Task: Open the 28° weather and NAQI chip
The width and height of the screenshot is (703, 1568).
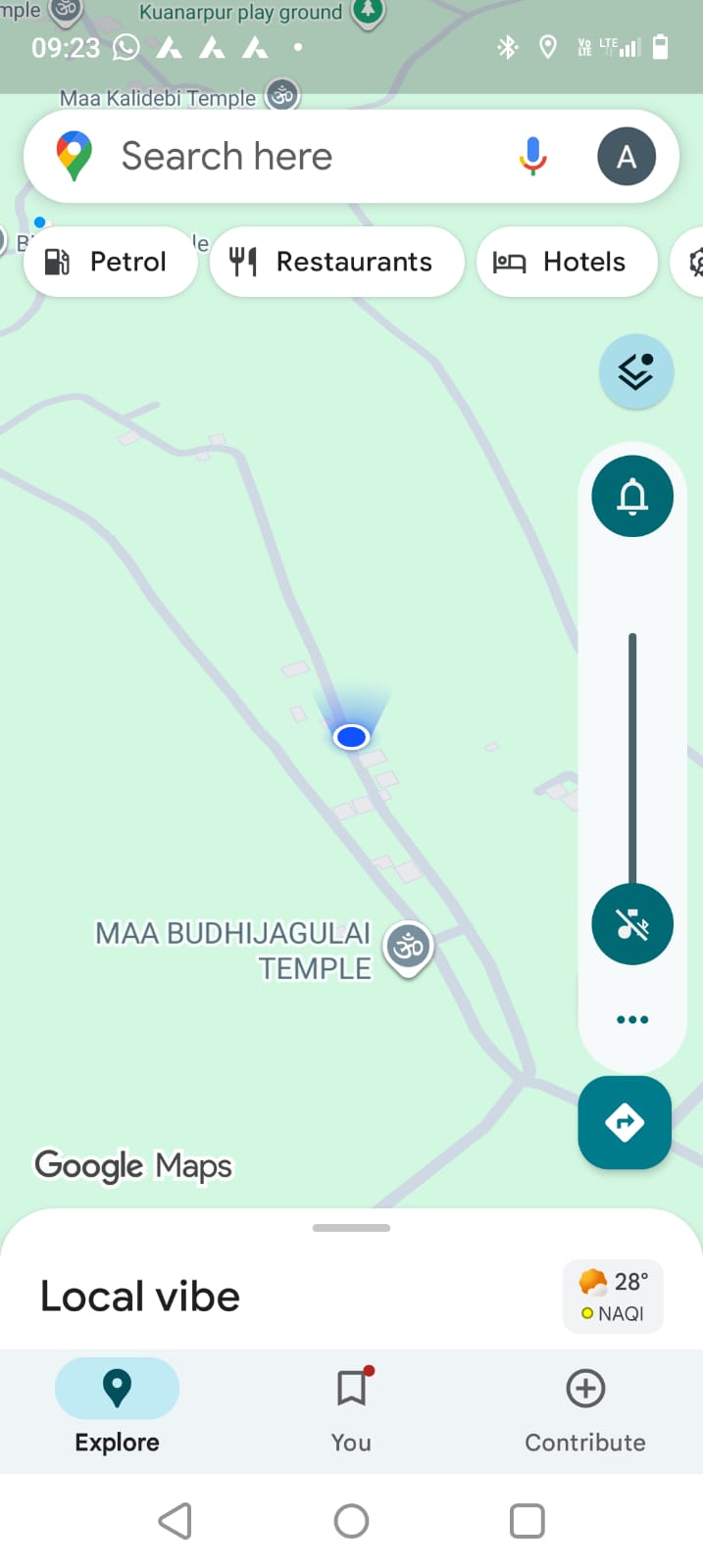Action: [613, 1296]
